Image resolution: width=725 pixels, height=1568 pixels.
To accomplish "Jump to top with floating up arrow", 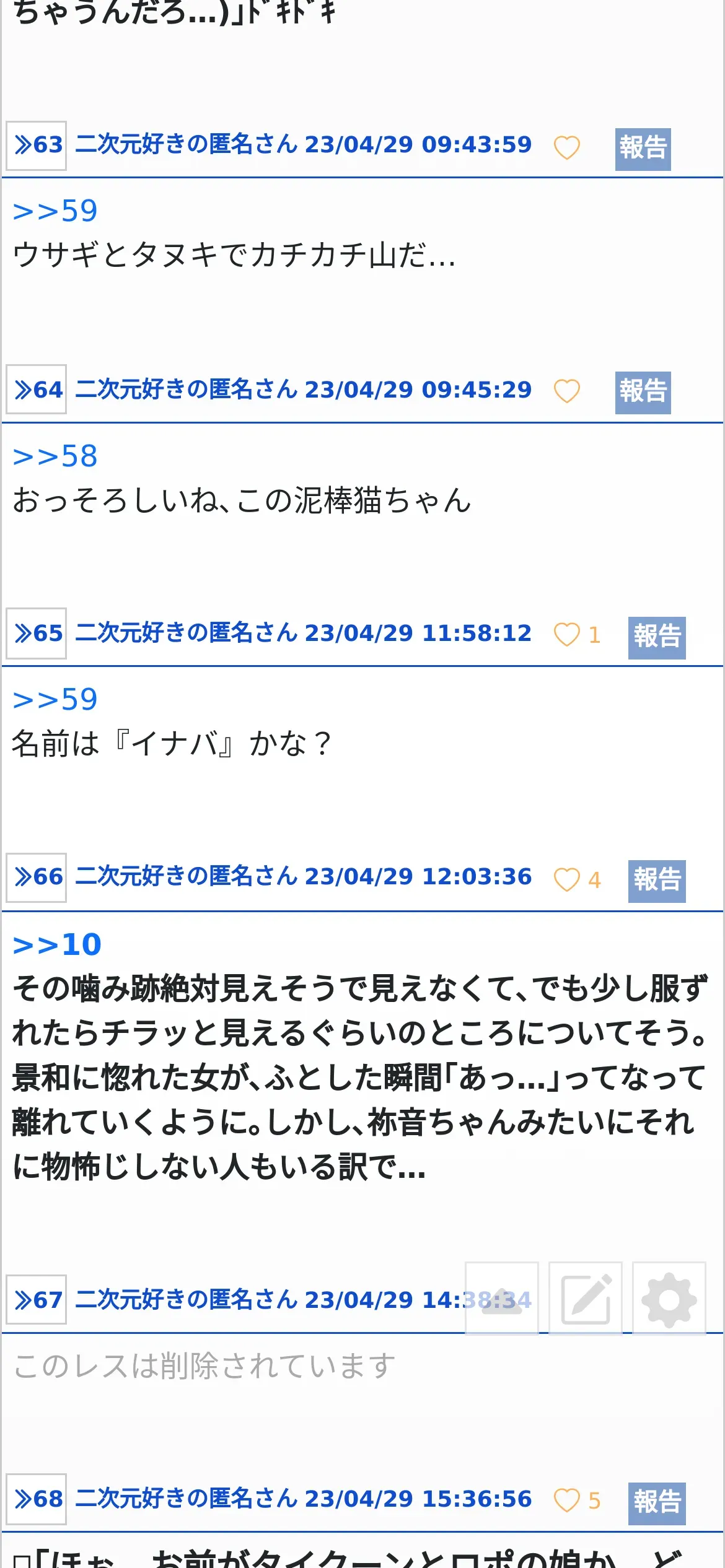I will 502,1299.
